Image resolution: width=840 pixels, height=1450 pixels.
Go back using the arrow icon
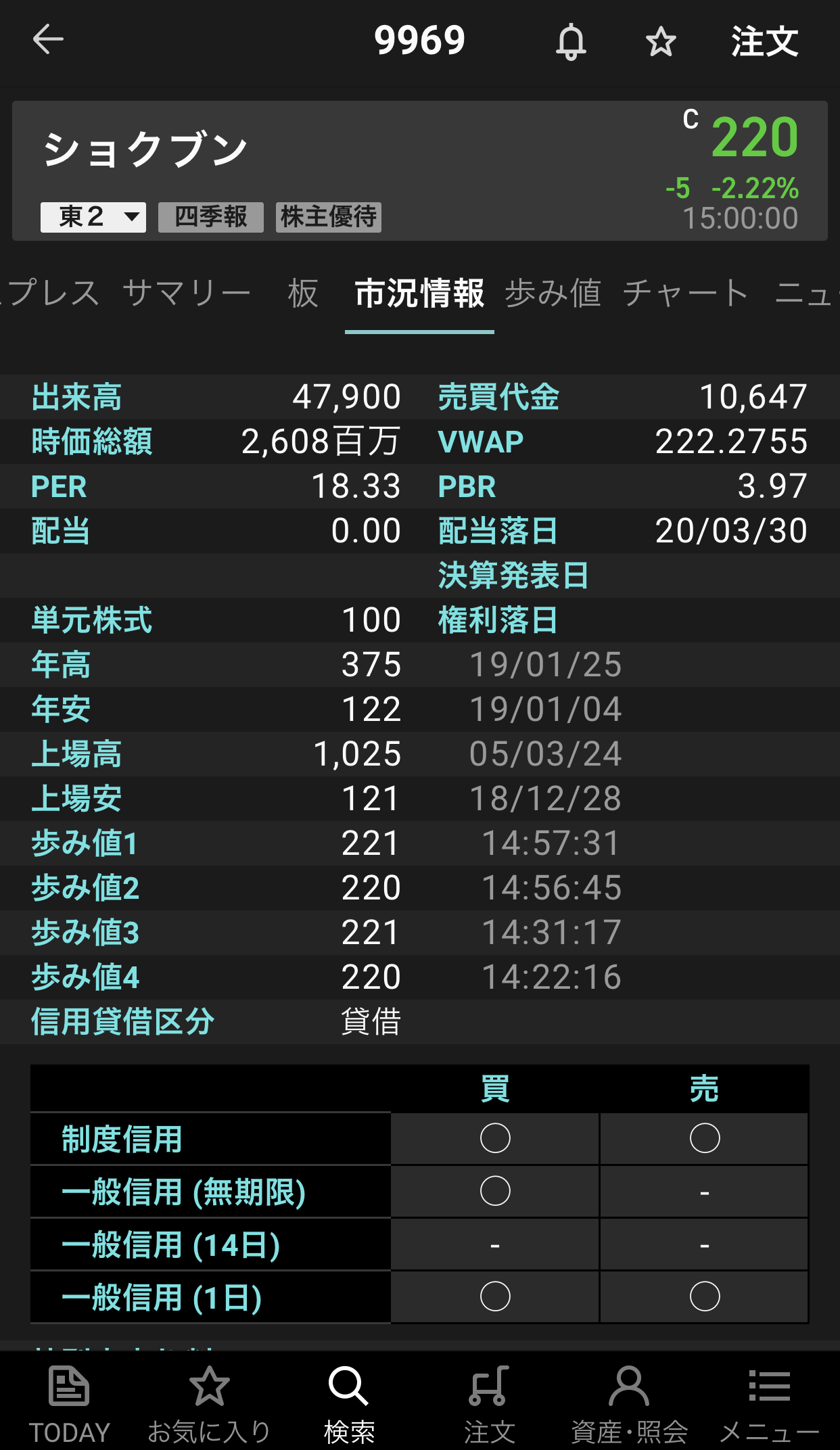(x=48, y=39)
